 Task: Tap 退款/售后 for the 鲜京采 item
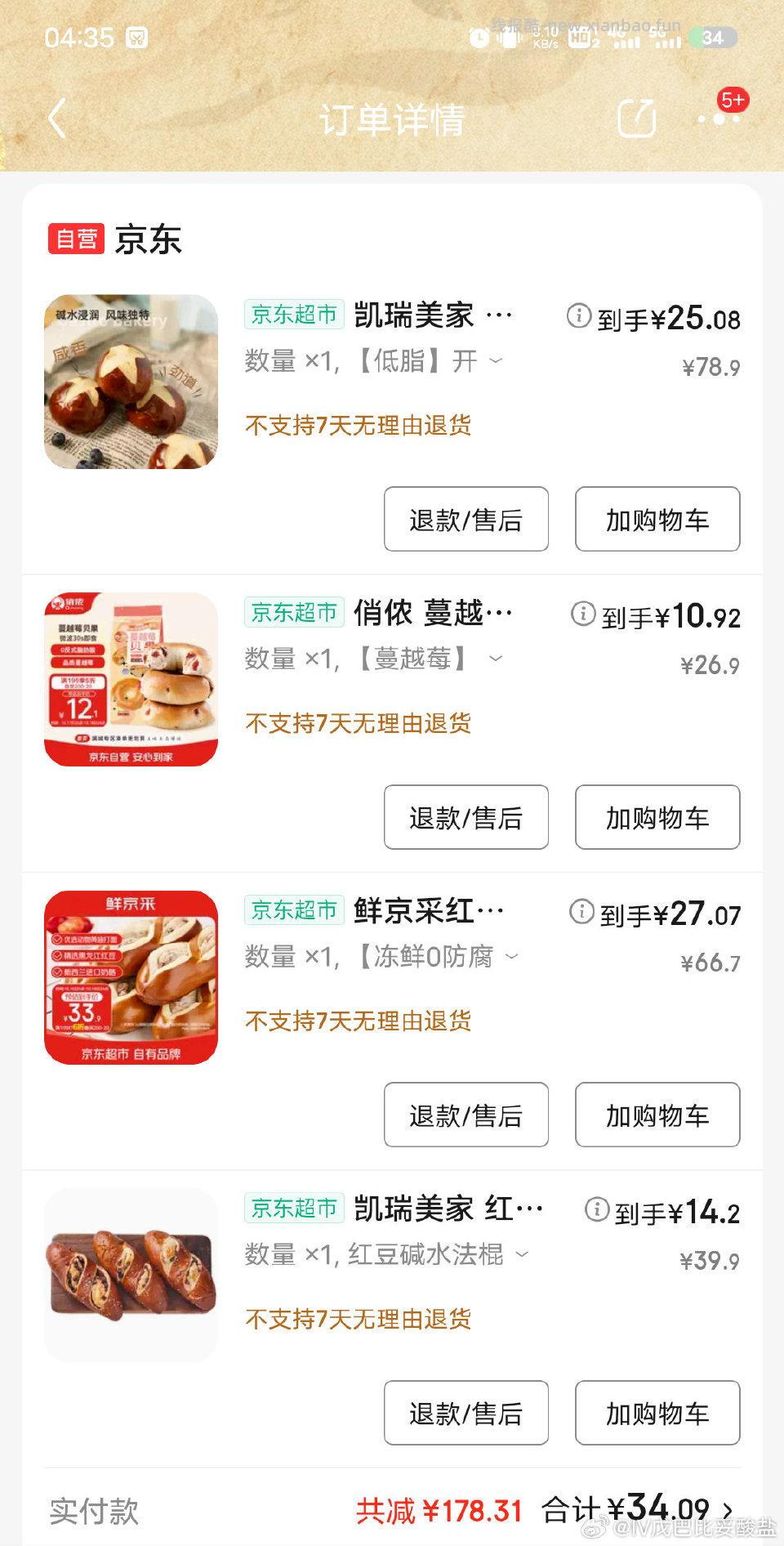[466, 1115]
